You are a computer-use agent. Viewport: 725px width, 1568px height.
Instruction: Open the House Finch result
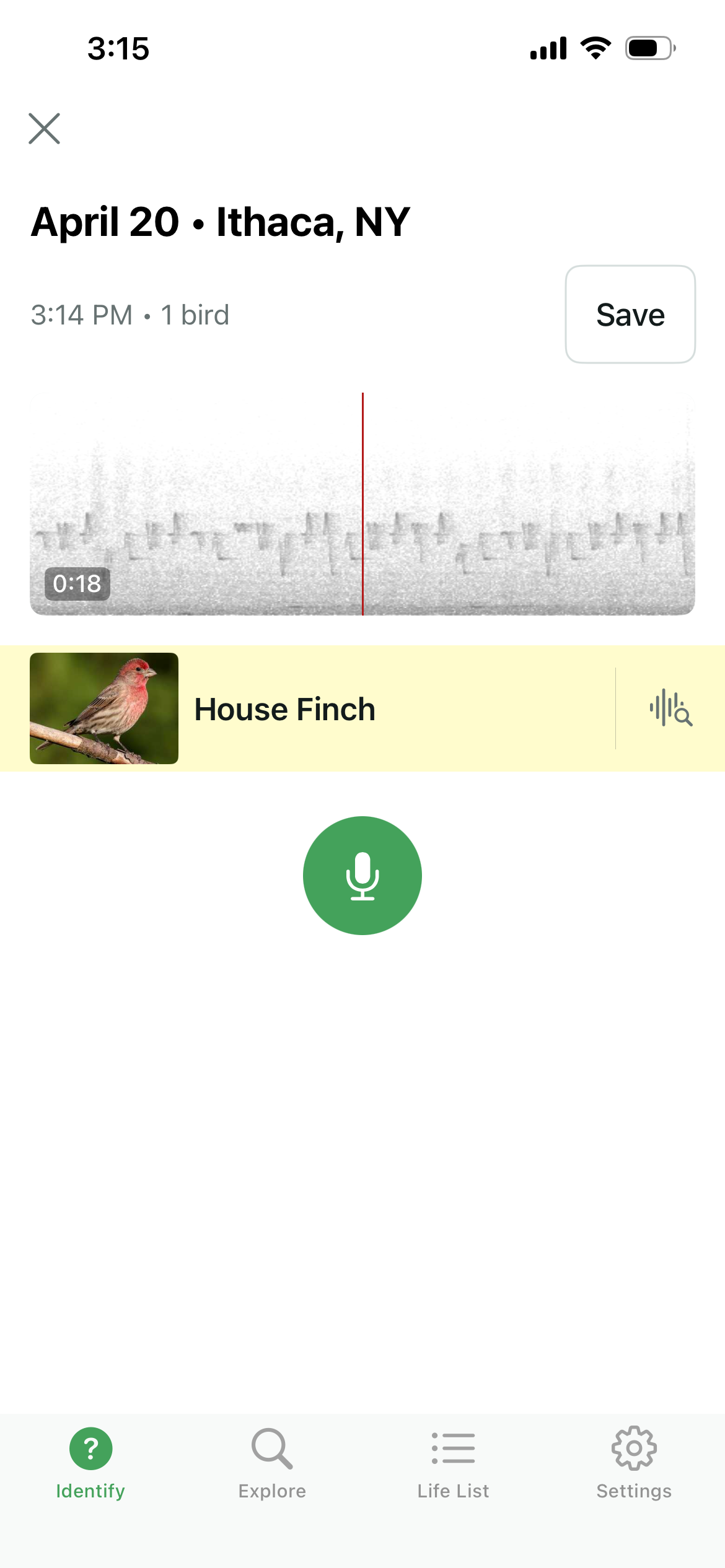[285, 709]
